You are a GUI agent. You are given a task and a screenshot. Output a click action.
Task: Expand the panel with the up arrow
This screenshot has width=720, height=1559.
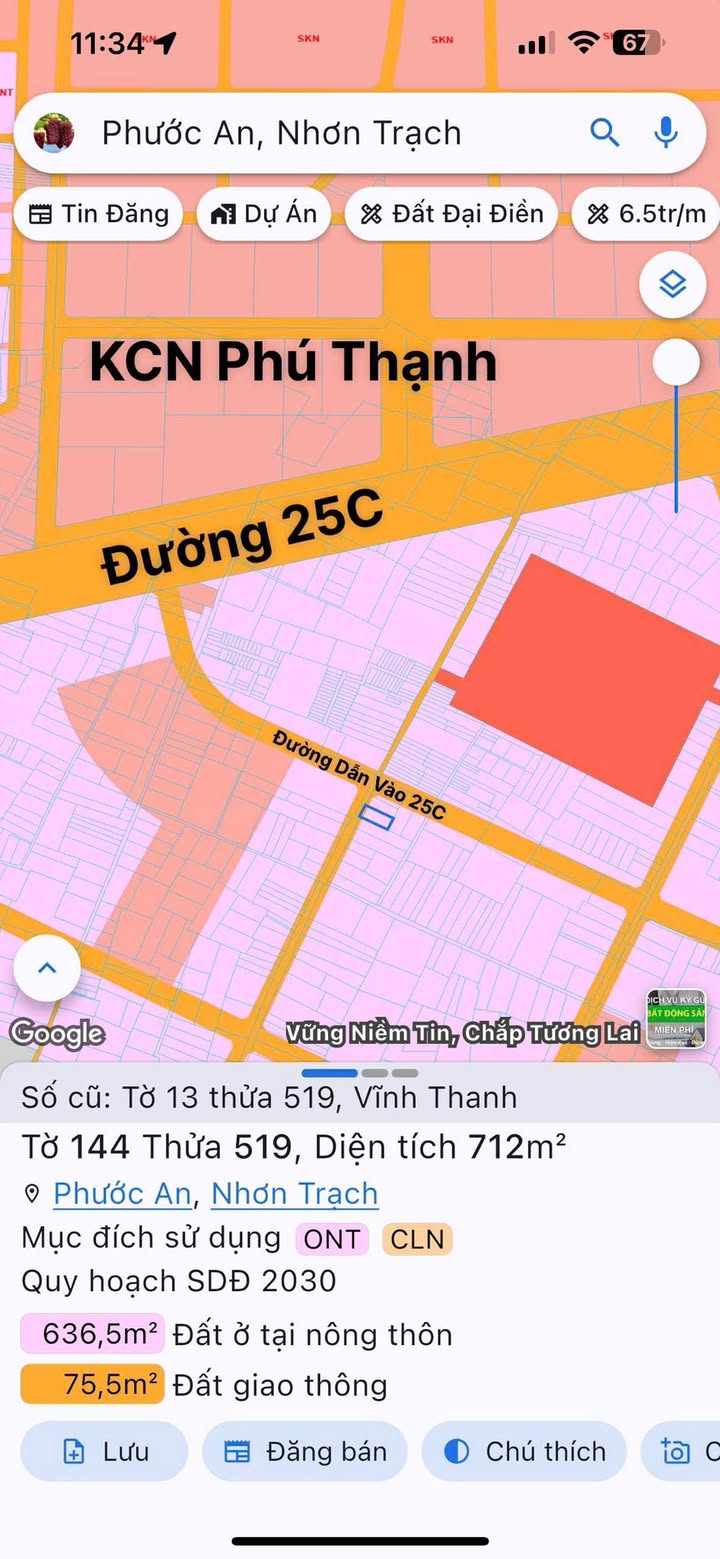(47, 968)
